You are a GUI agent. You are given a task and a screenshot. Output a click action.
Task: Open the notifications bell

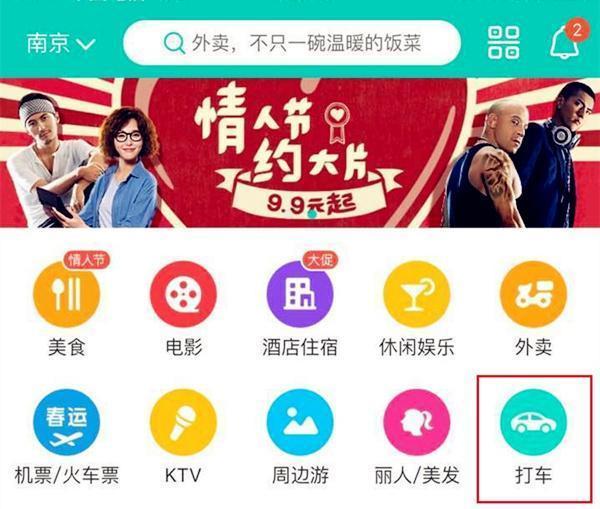[566, 42]
